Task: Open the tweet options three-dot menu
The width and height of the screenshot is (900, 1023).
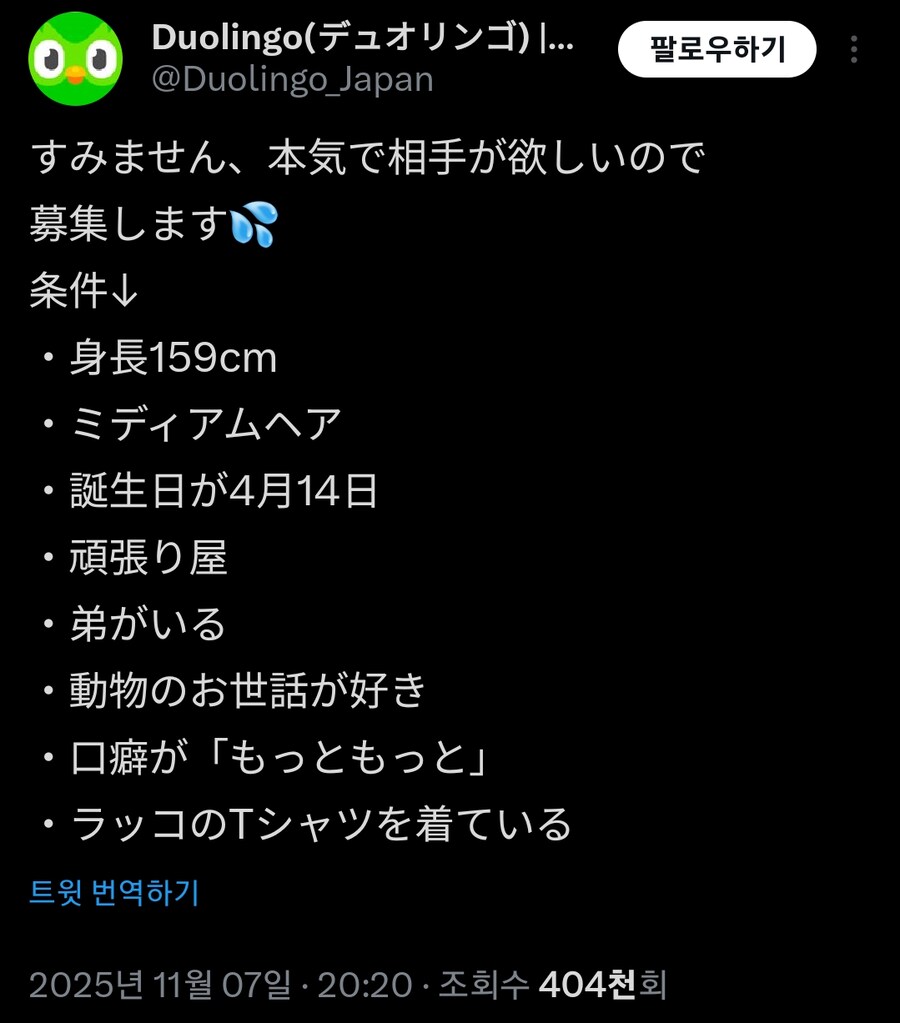Action: 854,49
